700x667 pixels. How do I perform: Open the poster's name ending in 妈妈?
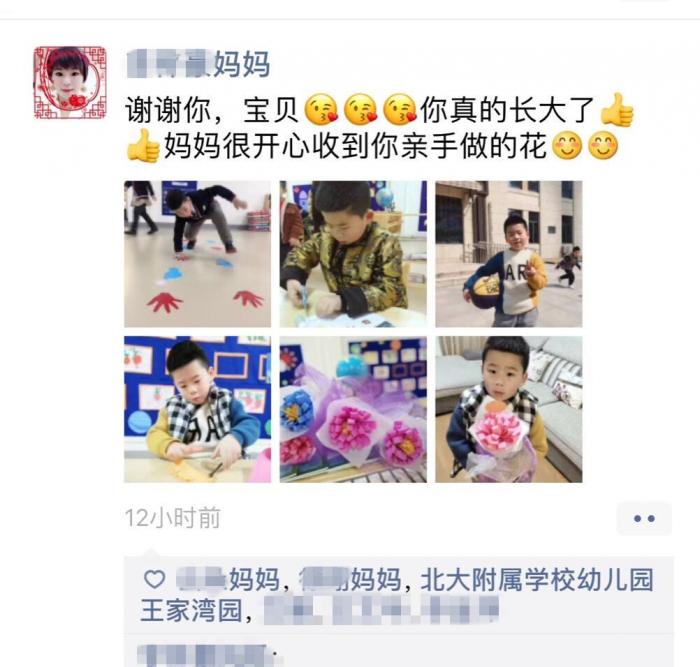point(198,64)
